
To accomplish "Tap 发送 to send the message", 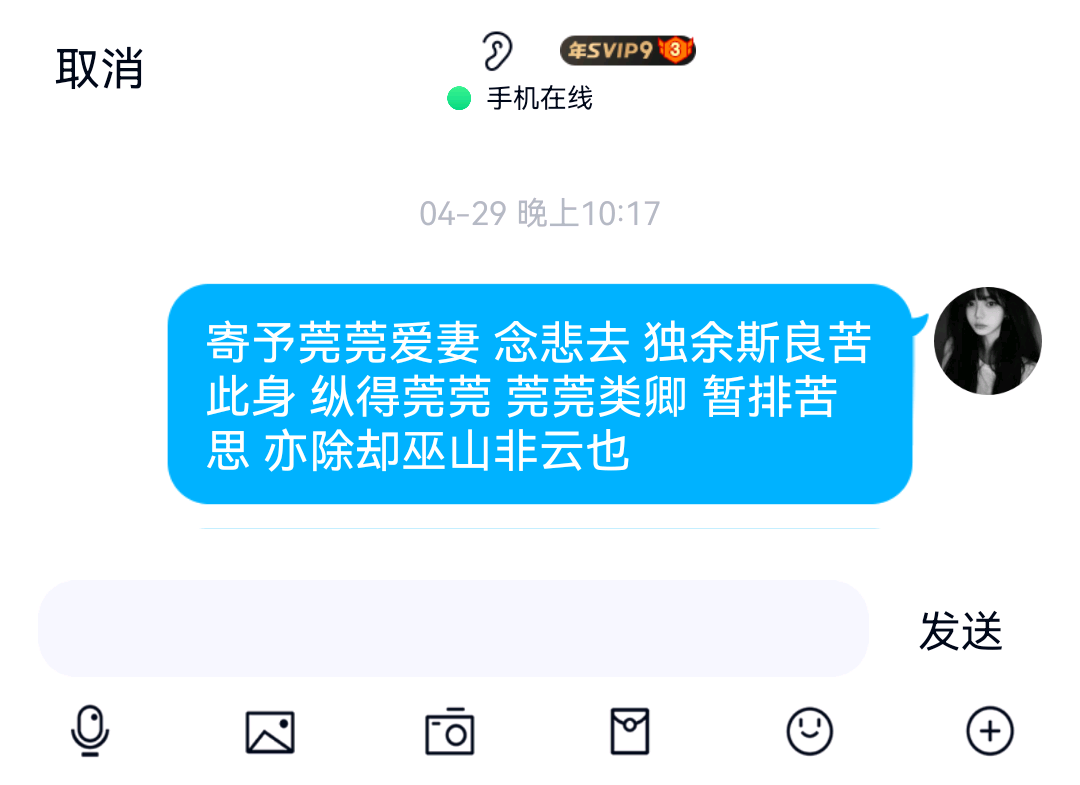I will [x=960, y=630].
